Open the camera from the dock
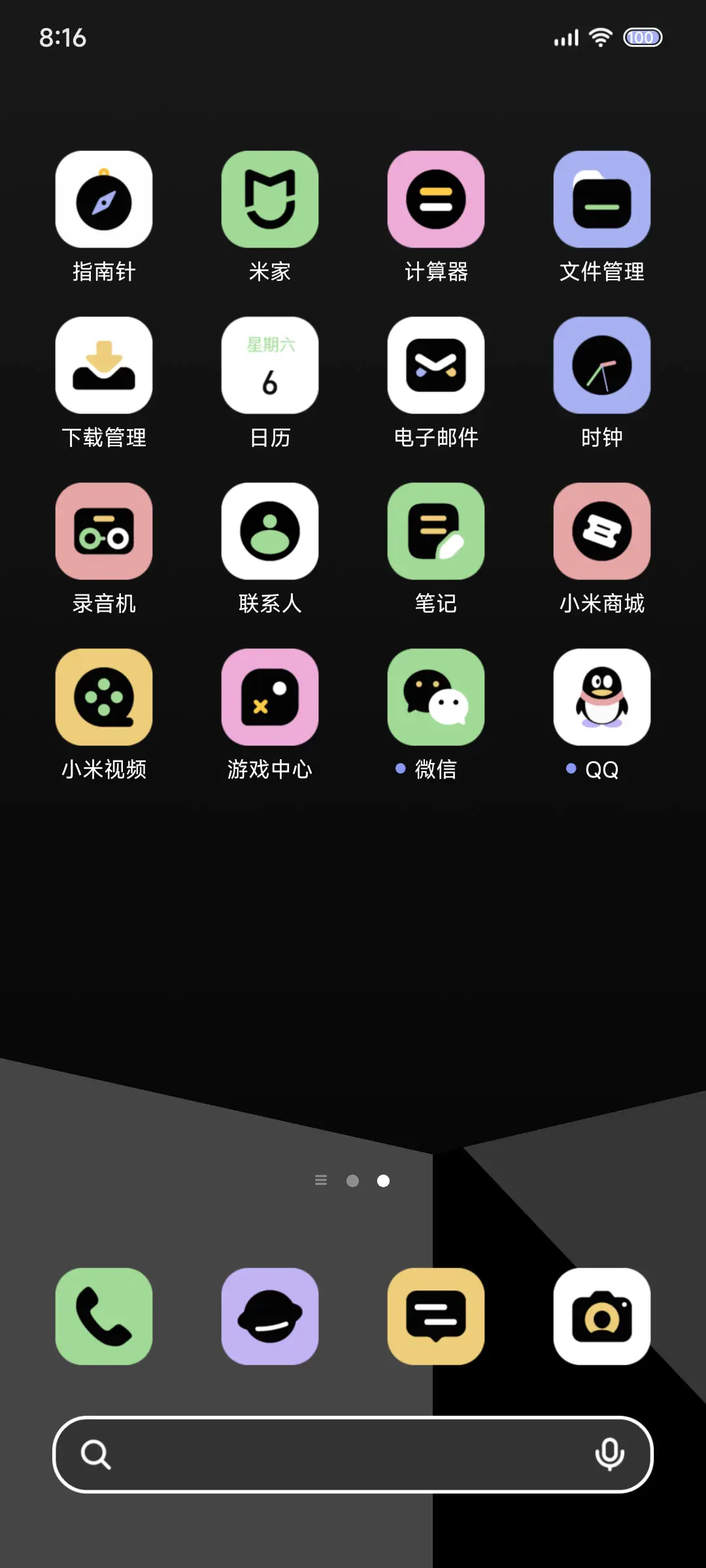This screenshot has height=1568, width=706. 601,1315
